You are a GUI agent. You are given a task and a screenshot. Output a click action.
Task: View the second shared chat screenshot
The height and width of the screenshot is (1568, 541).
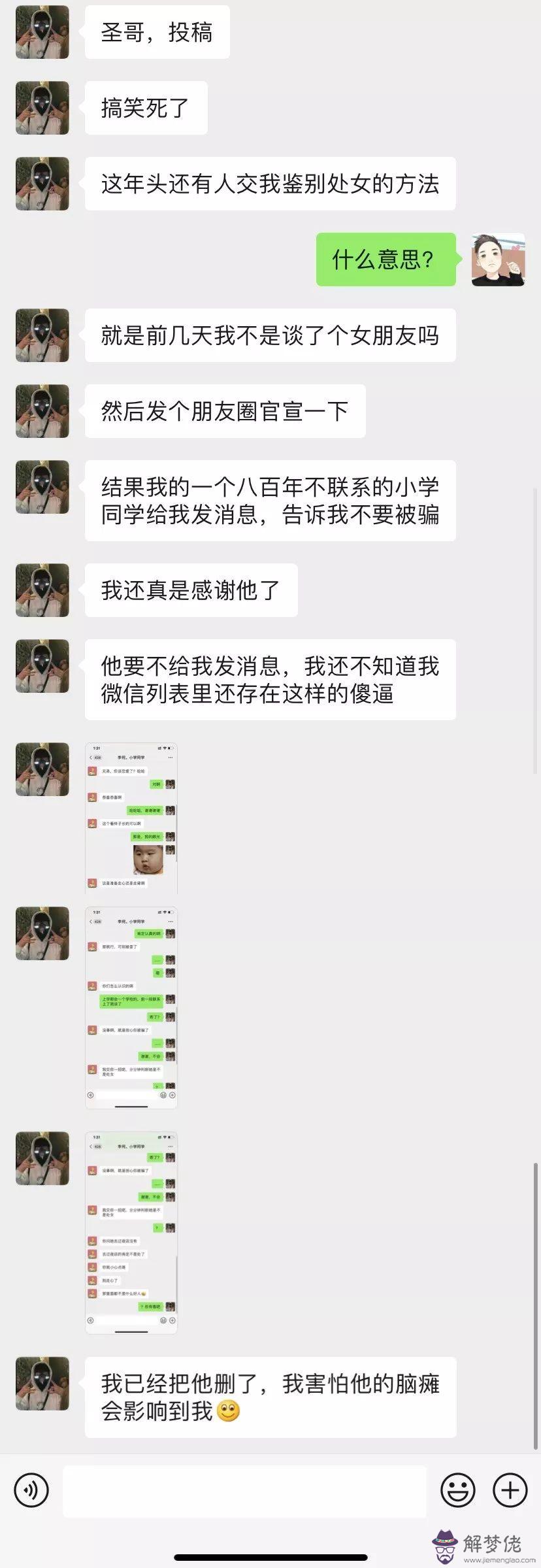[131, 1007]
